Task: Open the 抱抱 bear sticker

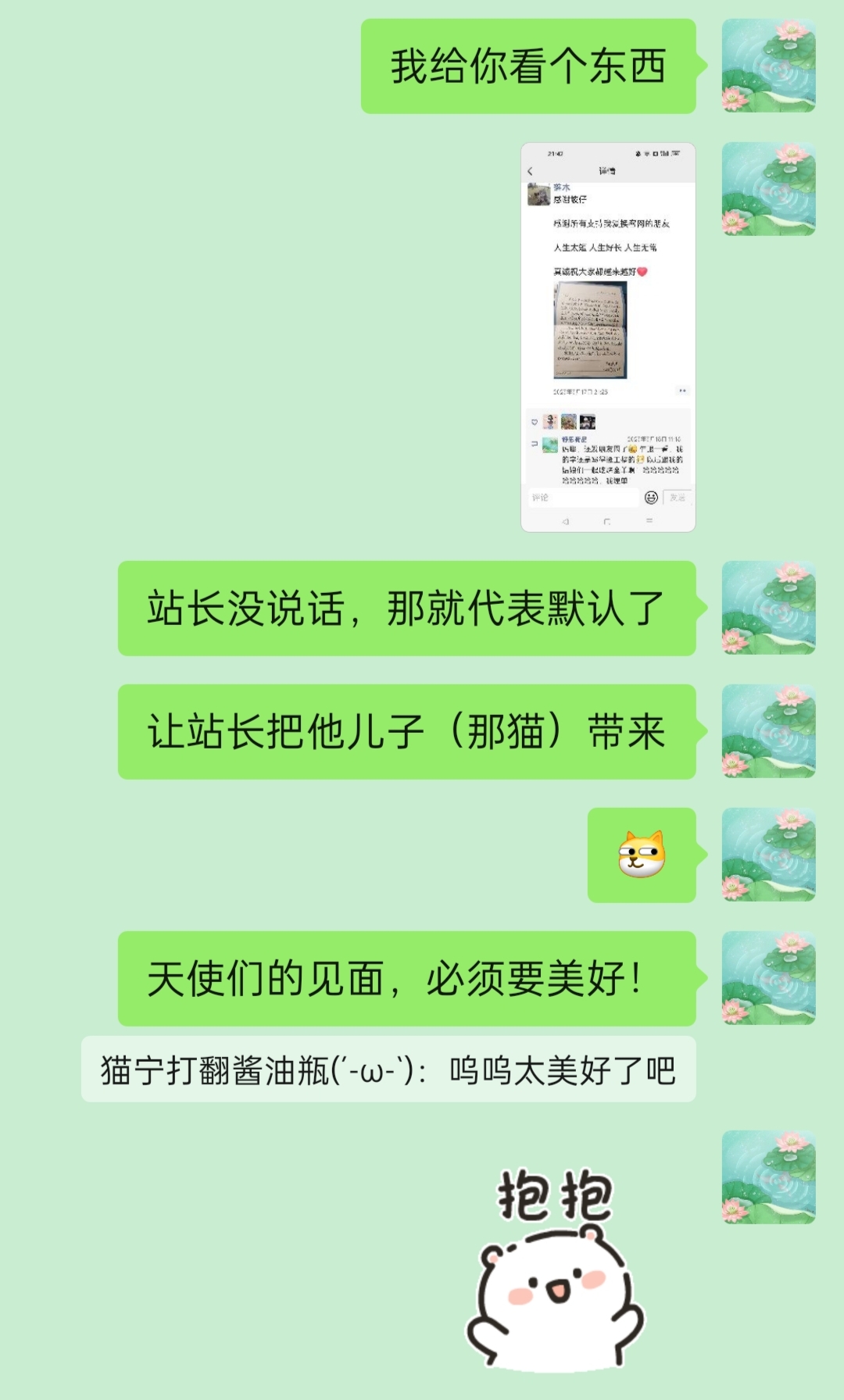Action: coord(556,1266)
